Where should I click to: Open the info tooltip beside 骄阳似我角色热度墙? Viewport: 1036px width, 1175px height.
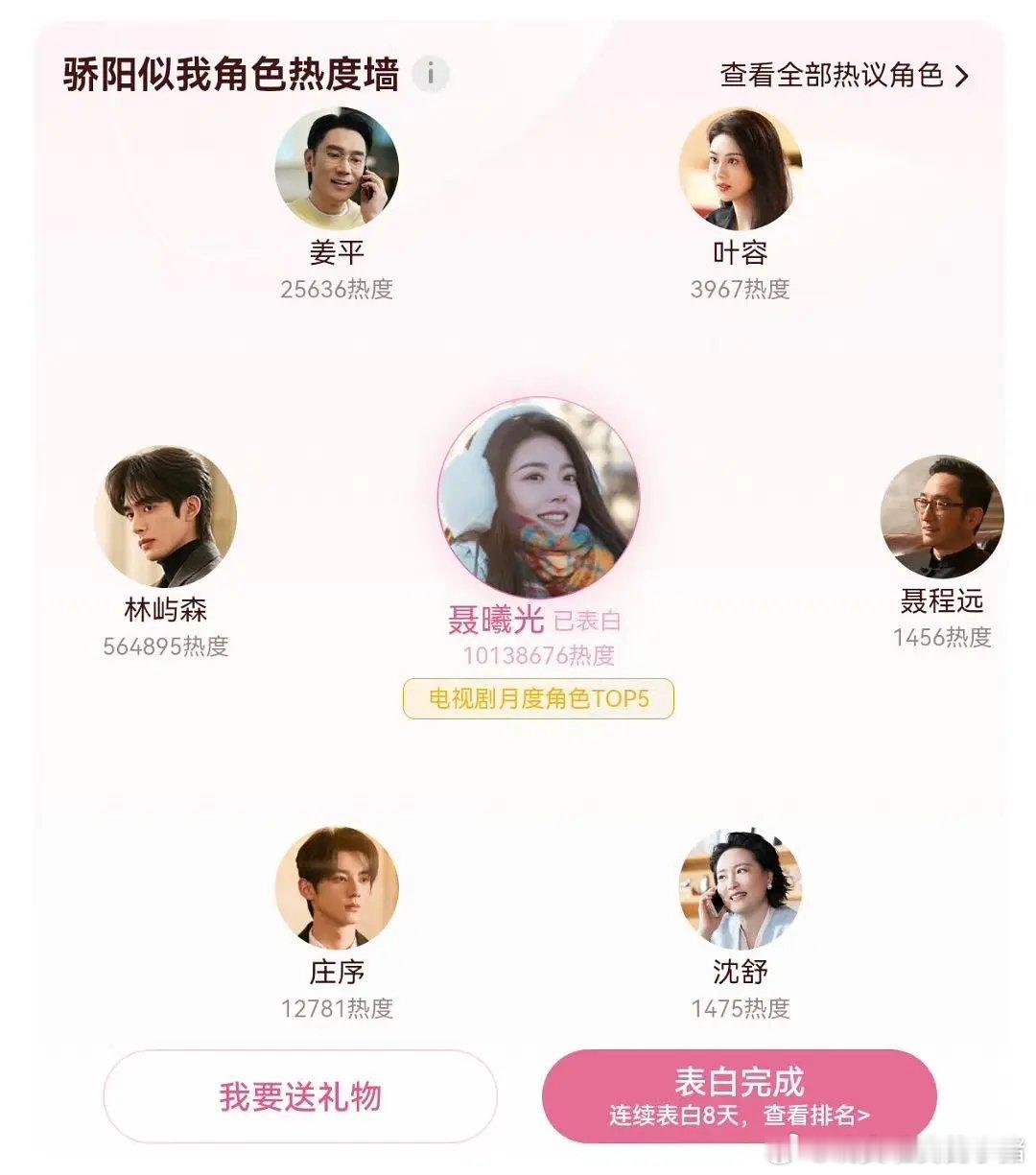tap(430, 71)
